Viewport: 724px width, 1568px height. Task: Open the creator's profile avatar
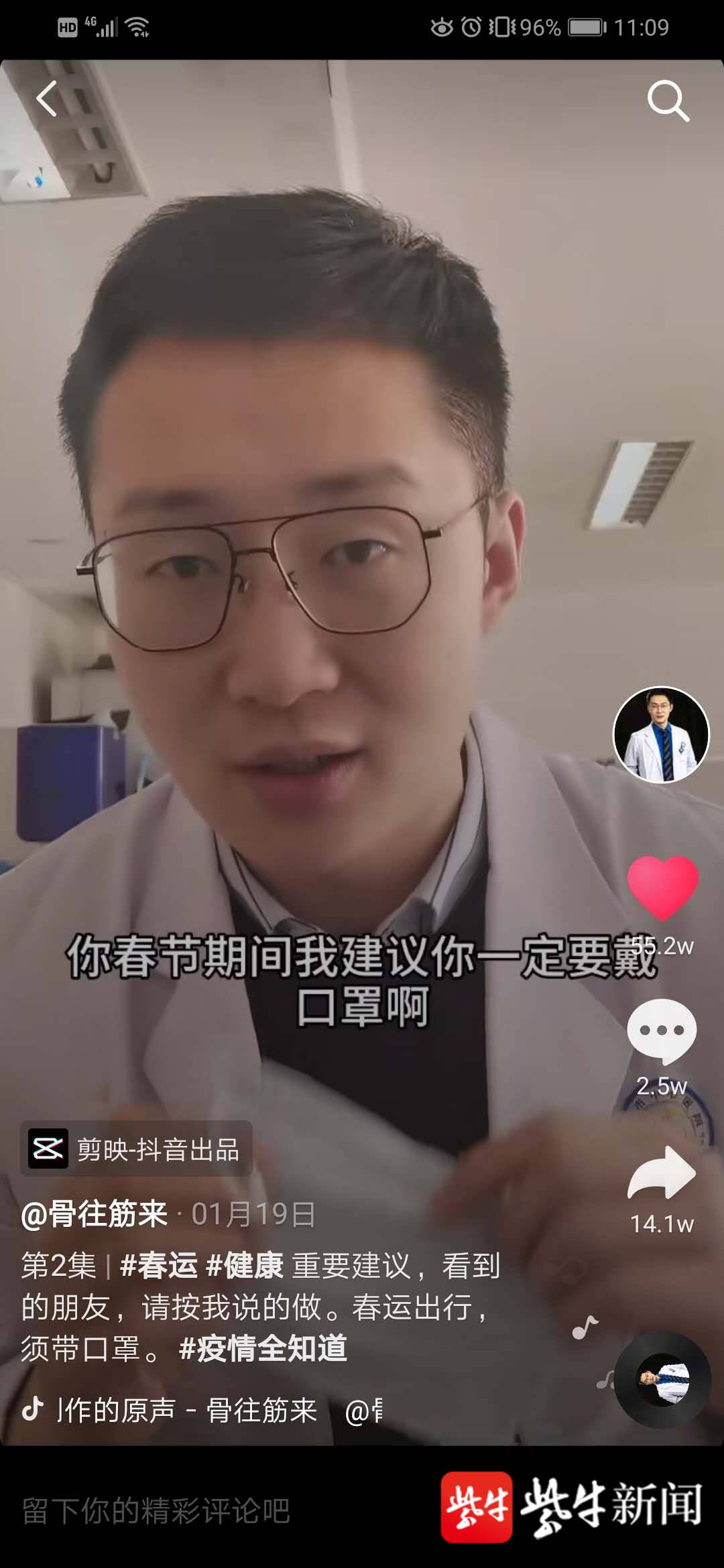tap(661, 734)
